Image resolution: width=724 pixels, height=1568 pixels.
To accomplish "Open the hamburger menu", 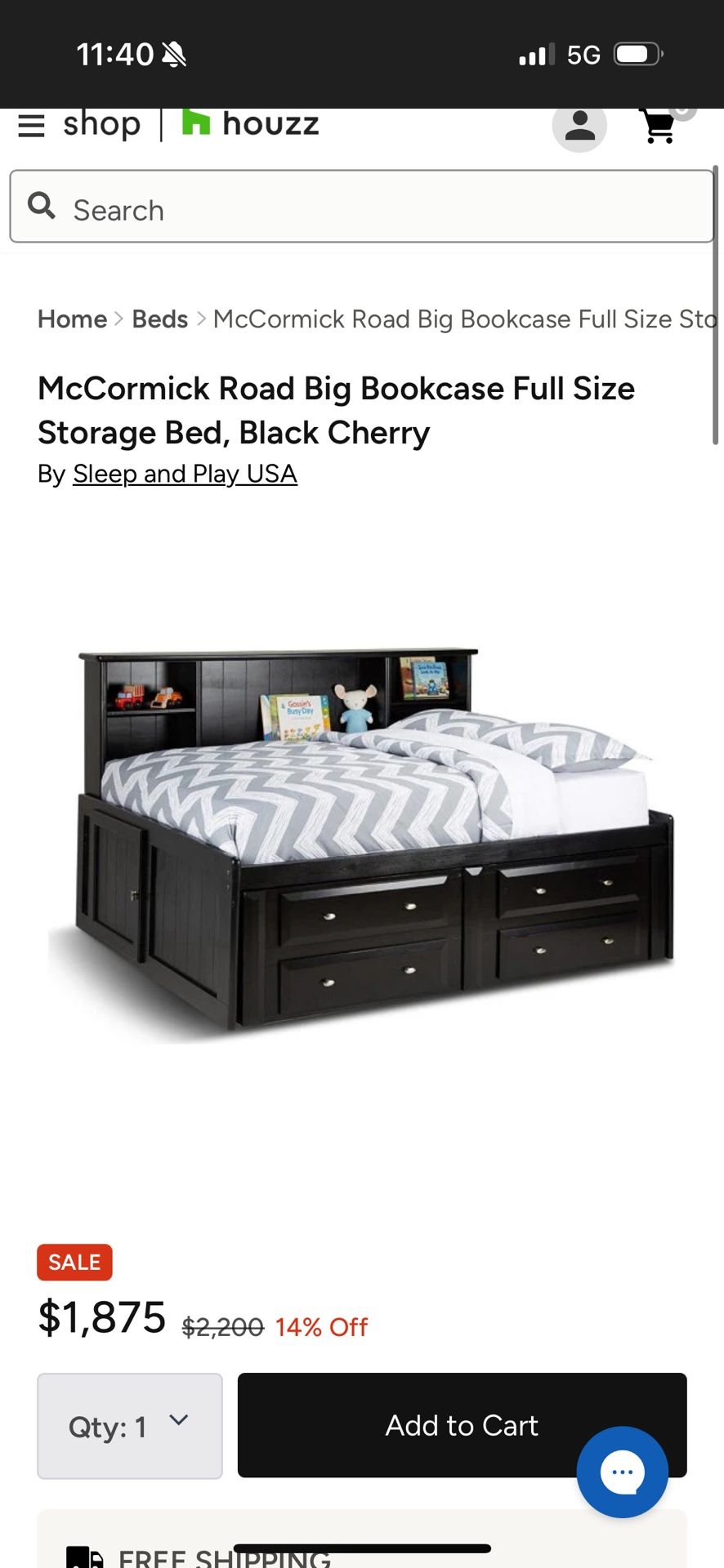I will click(31, 126).
